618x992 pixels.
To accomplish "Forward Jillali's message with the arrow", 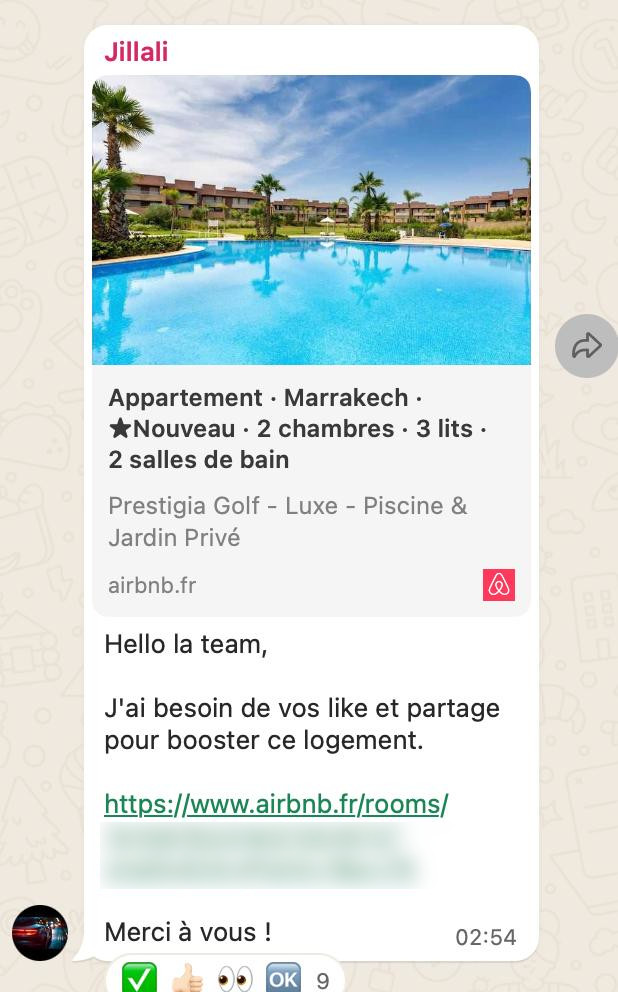I will 586,346.
